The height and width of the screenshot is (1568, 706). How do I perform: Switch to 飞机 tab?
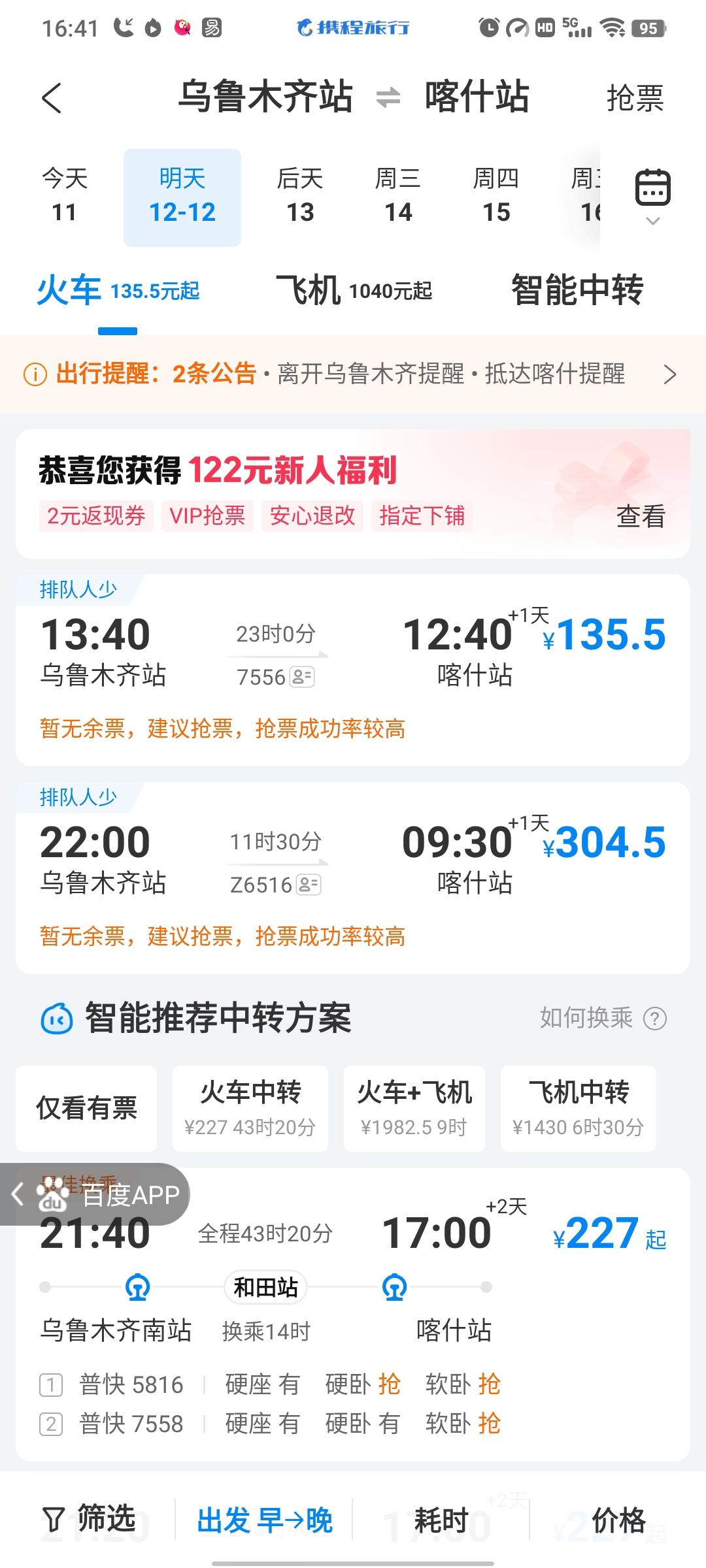(354, 290)
